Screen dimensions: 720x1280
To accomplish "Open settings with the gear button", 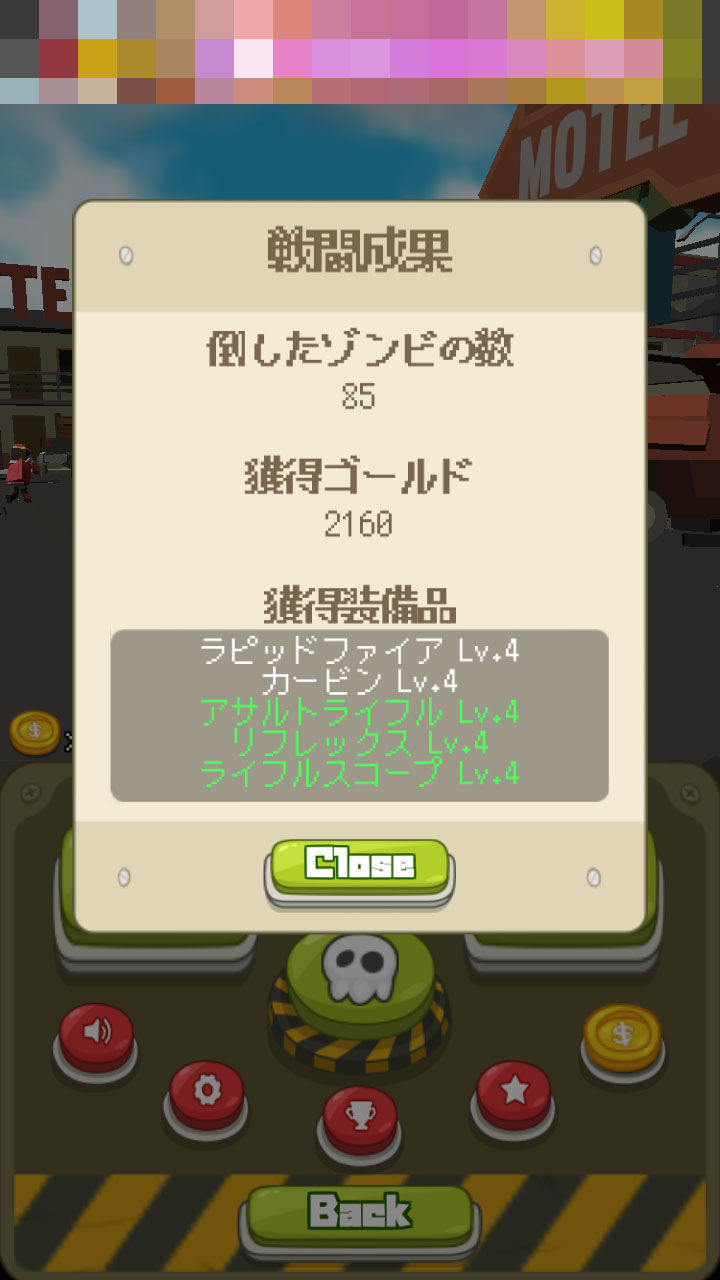I will tap(206, 1090).
